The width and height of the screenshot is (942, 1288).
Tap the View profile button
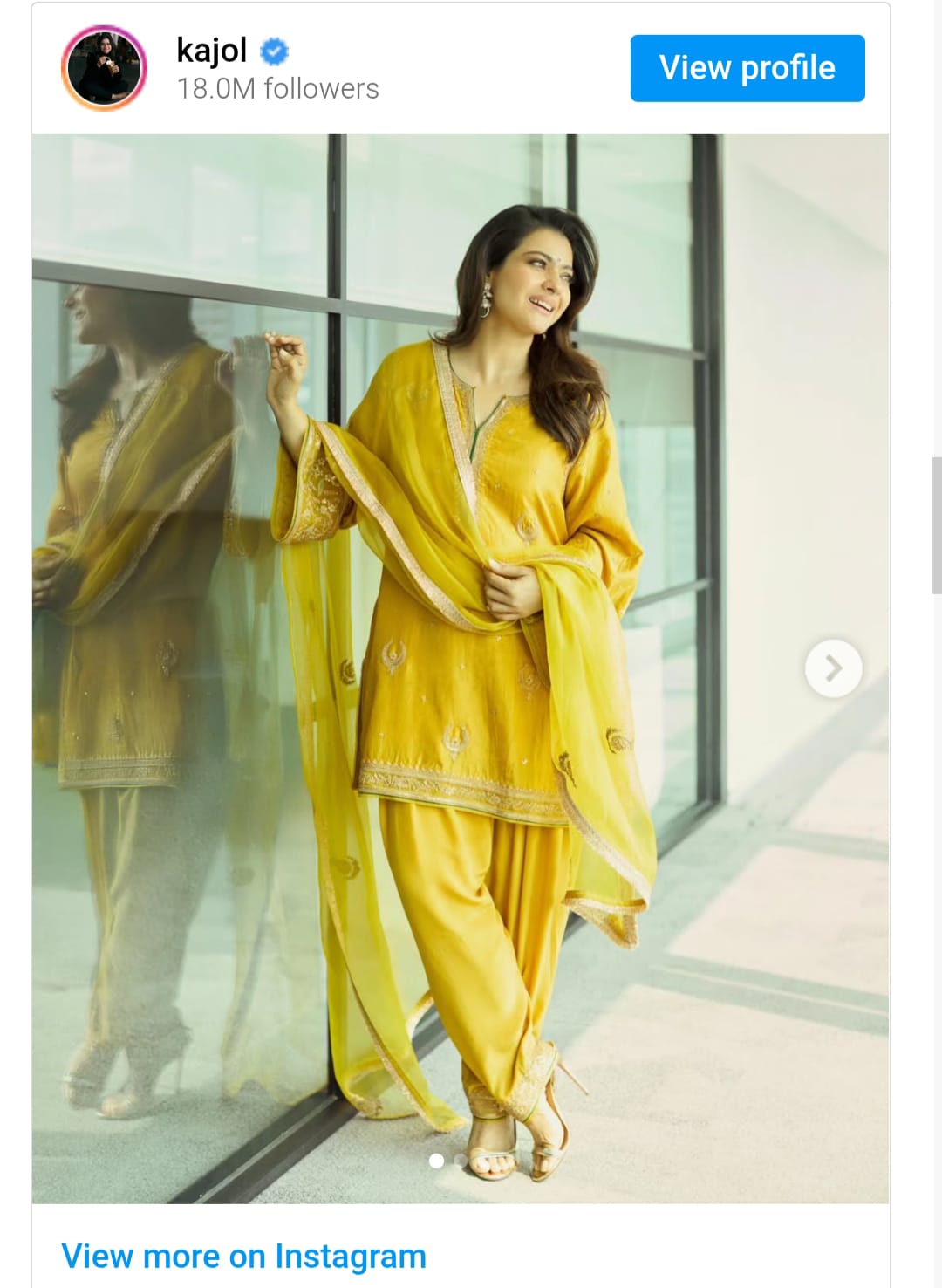[x=747, y=68]
